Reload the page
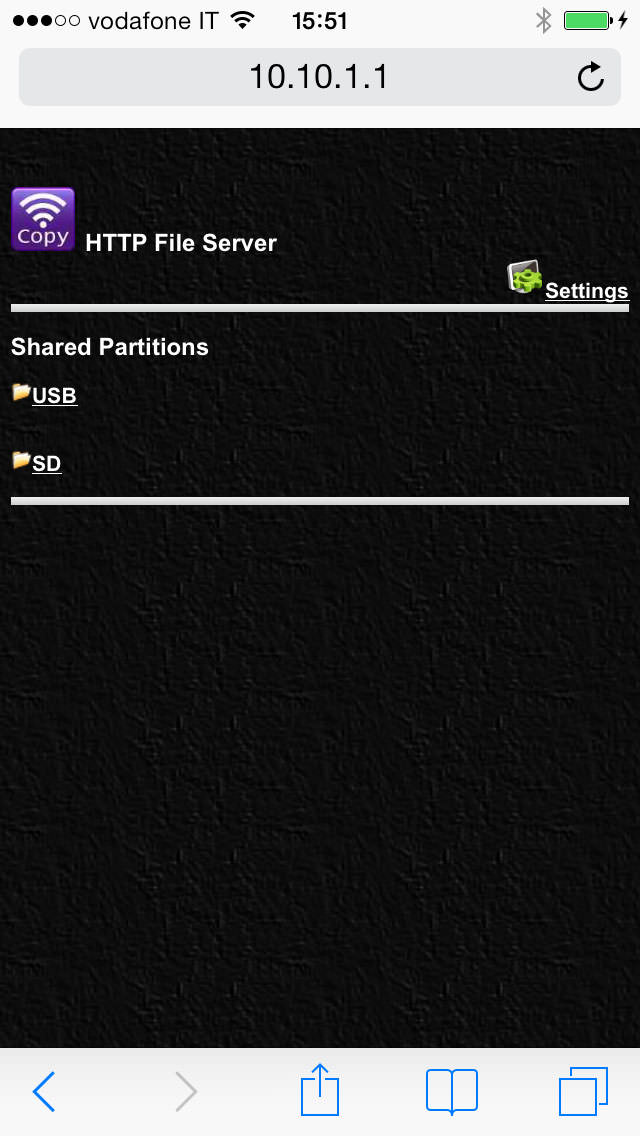Image resolution: width=640 pixels, height=1136 pixels. point(591,77)
